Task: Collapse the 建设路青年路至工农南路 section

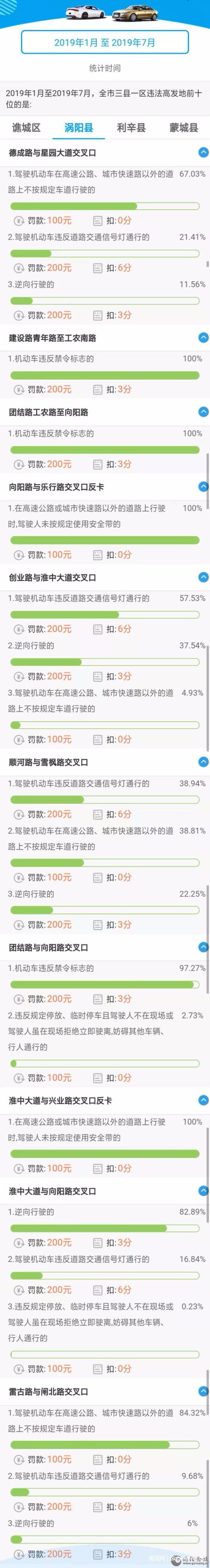Action: (203, 338)
